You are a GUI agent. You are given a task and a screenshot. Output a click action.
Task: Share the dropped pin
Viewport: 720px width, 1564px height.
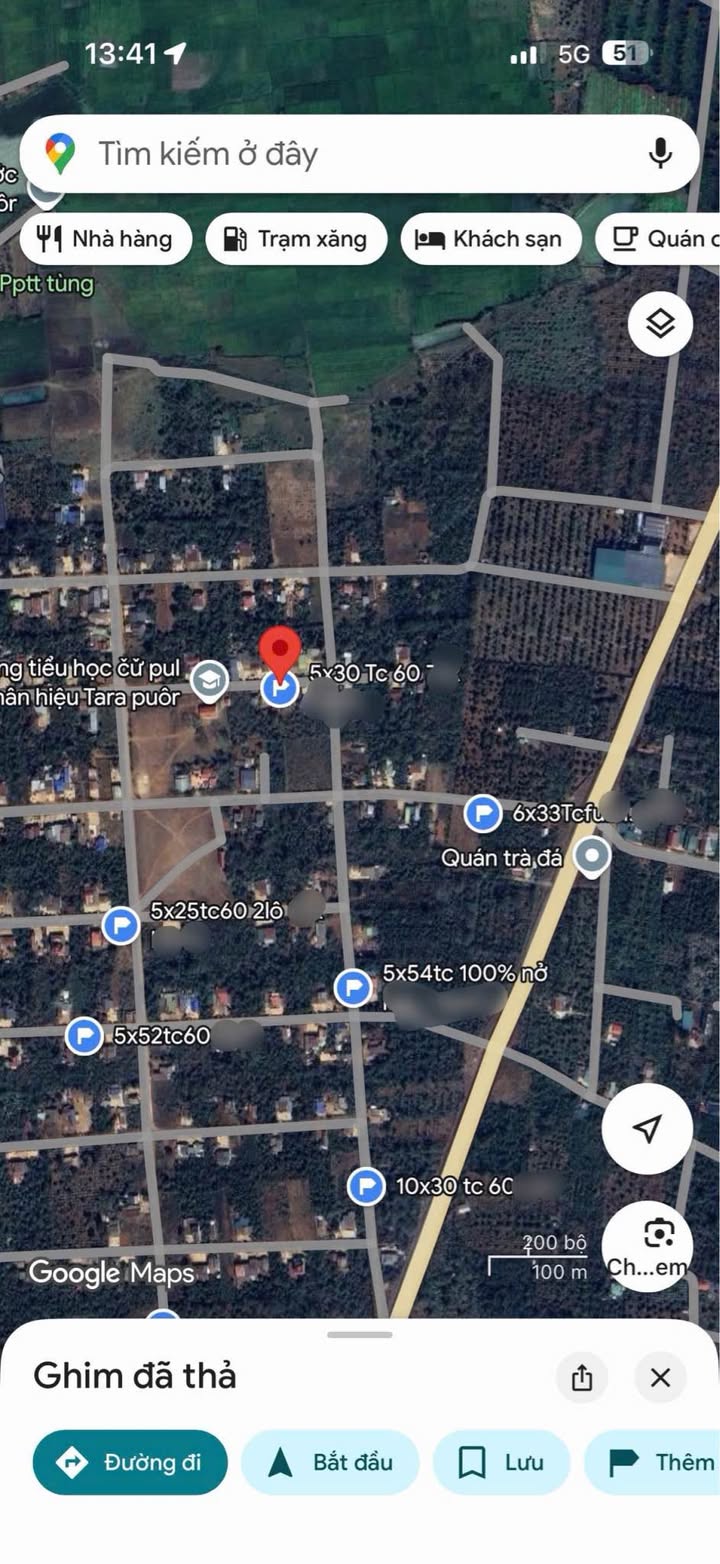click(582, 1378)
